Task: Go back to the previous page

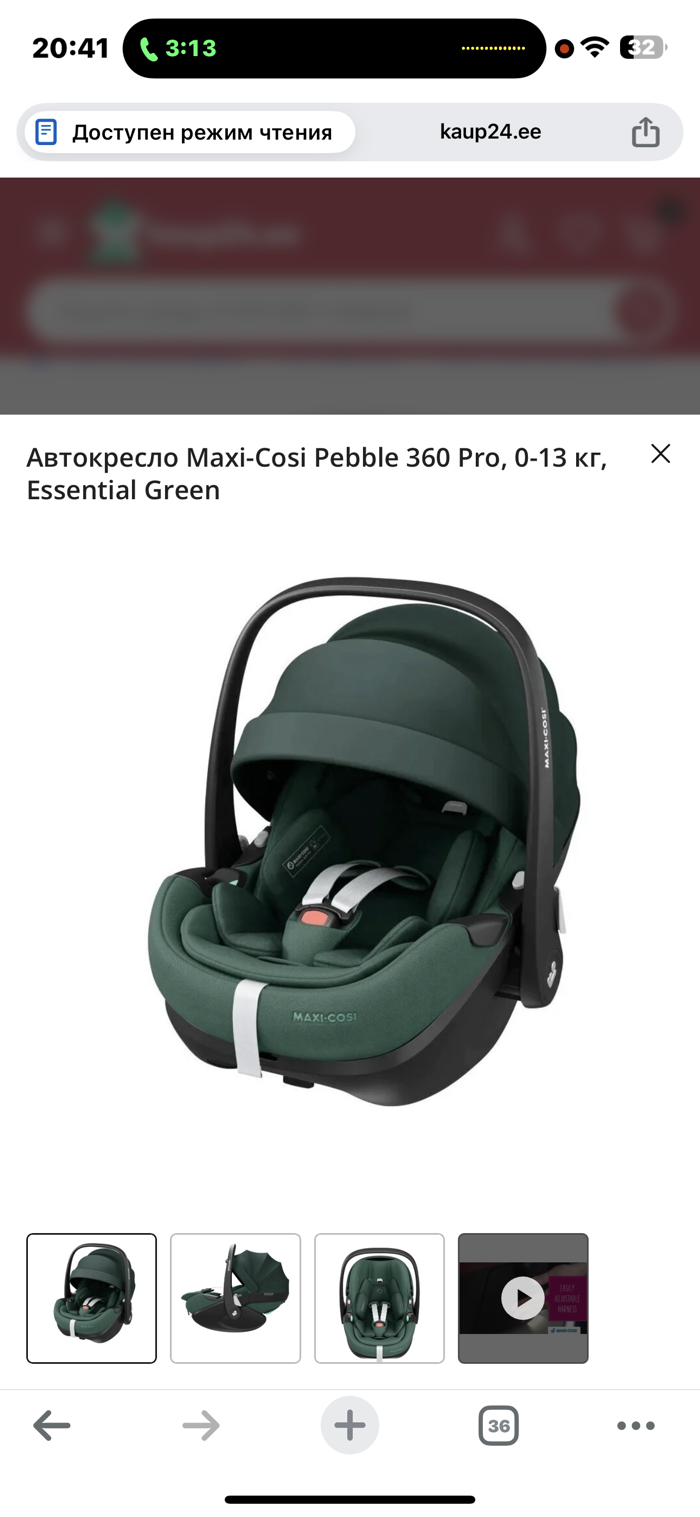Action: click(x=52, y=1425)
